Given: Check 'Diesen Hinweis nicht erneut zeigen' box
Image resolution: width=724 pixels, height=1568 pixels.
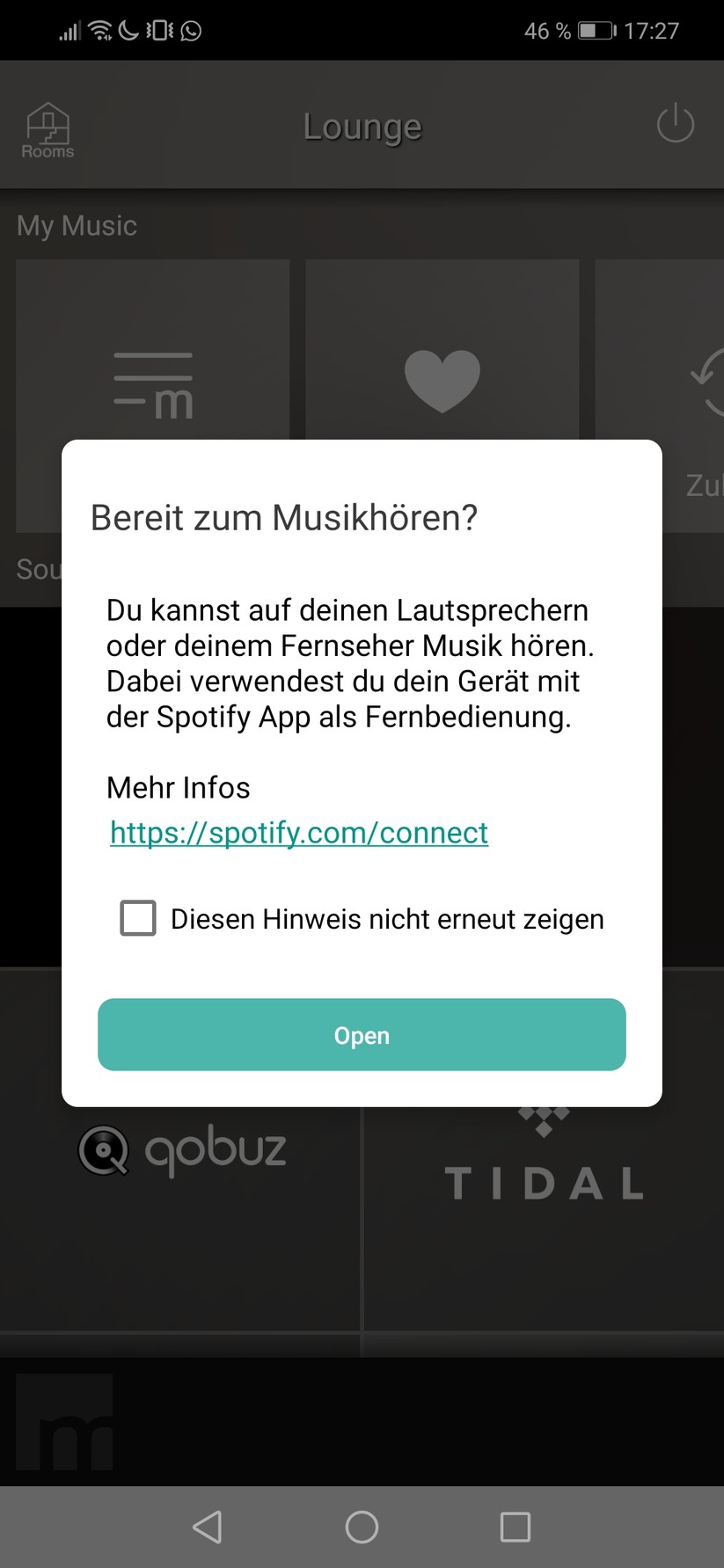Looking at the screenshot, I should click(x=138, y=918).
